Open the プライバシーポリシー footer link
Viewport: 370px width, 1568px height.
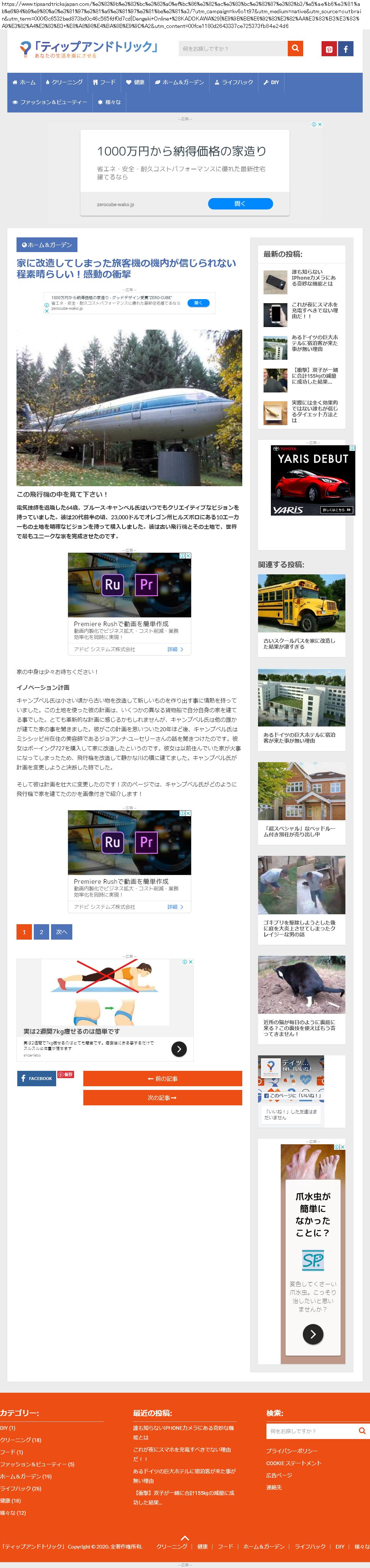pyautogui.click(x=291, y=1450)
